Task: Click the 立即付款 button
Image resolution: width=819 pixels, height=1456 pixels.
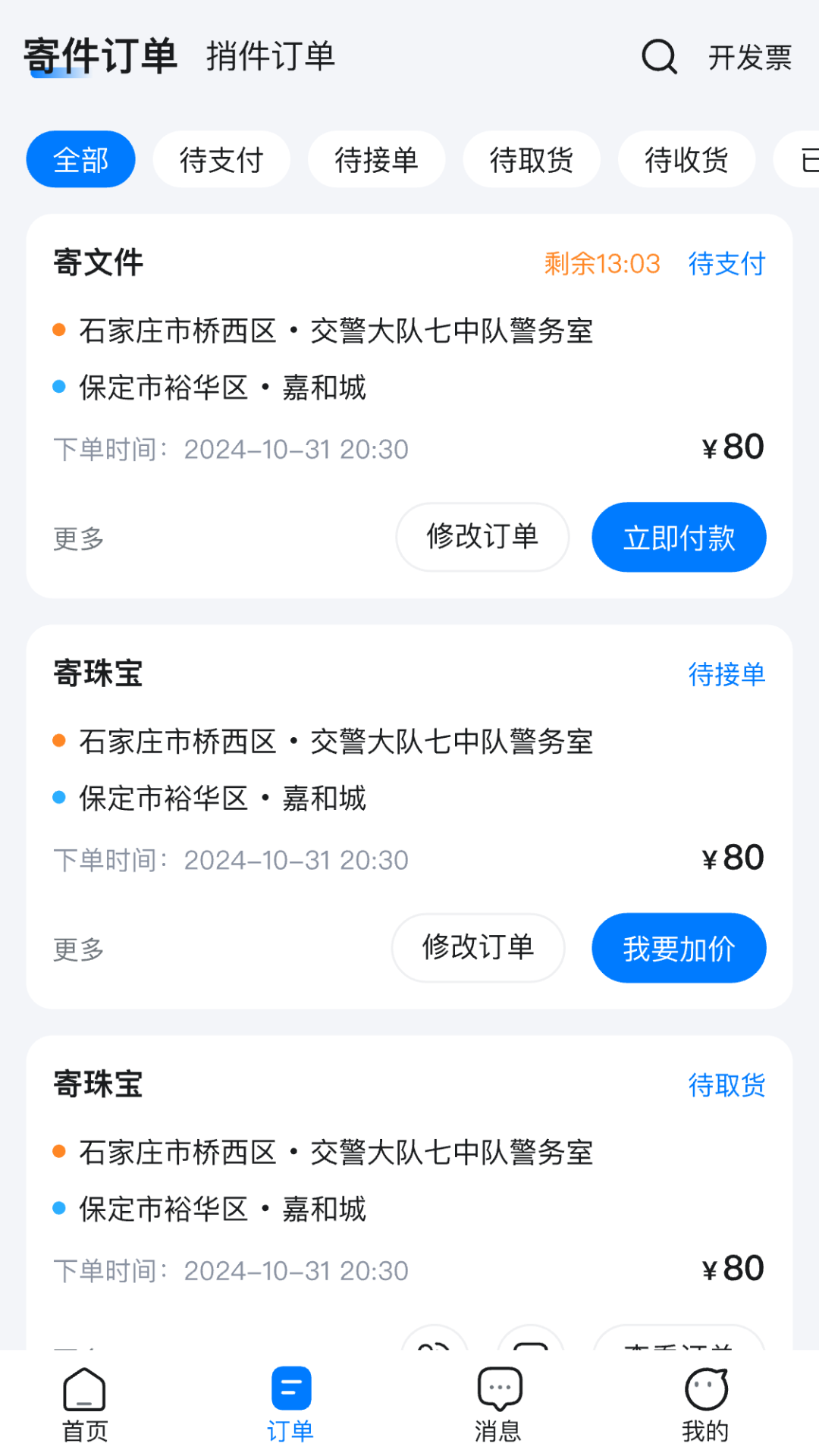Action: click(x=678, y=536)
